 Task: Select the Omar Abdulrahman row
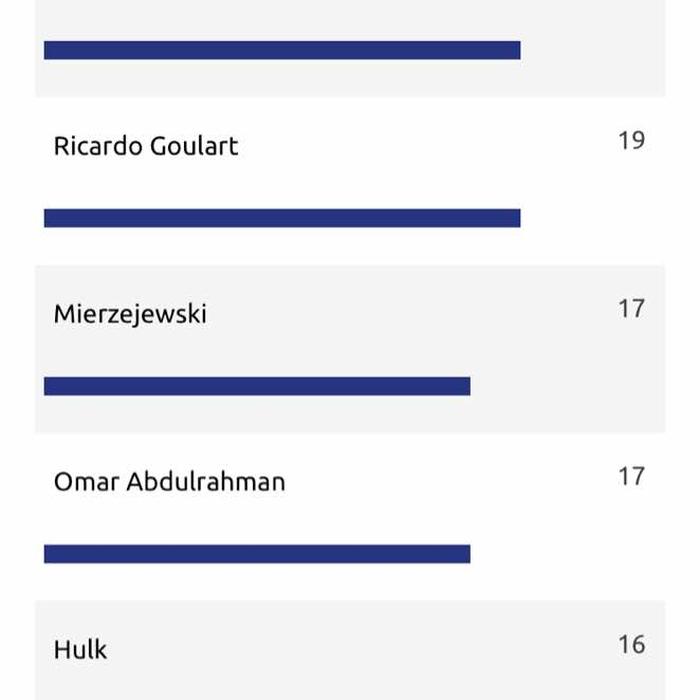[x=169, y=482]
